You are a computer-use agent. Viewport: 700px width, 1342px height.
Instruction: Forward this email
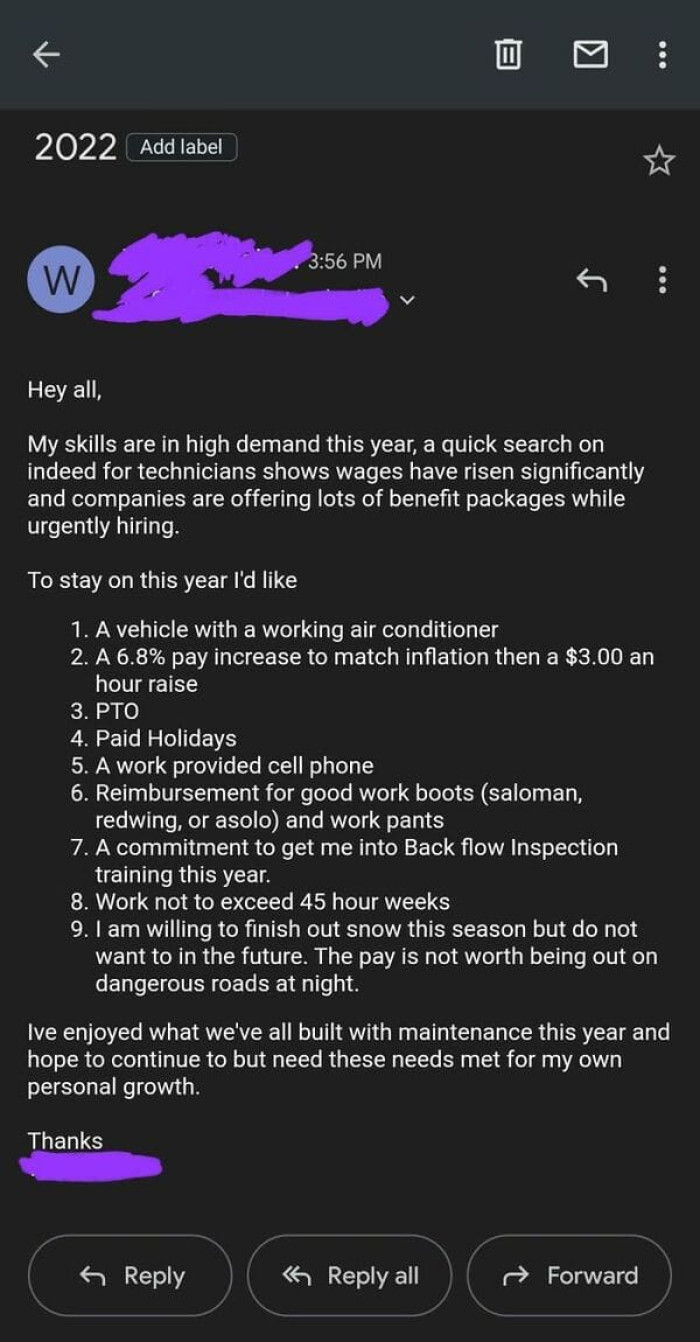[569, 1276]
